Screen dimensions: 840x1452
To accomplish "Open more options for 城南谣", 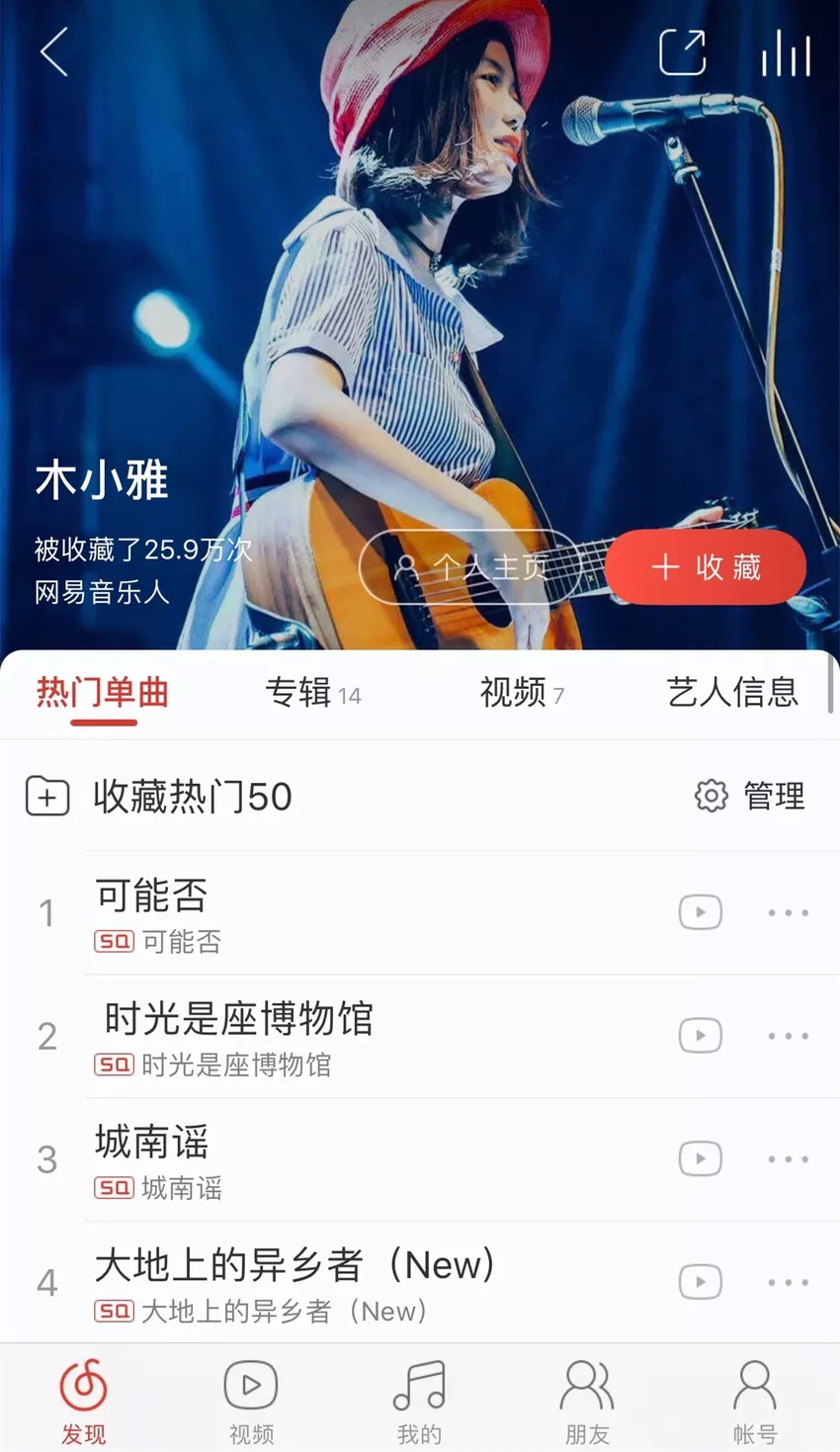I will tap(787, 1158).
